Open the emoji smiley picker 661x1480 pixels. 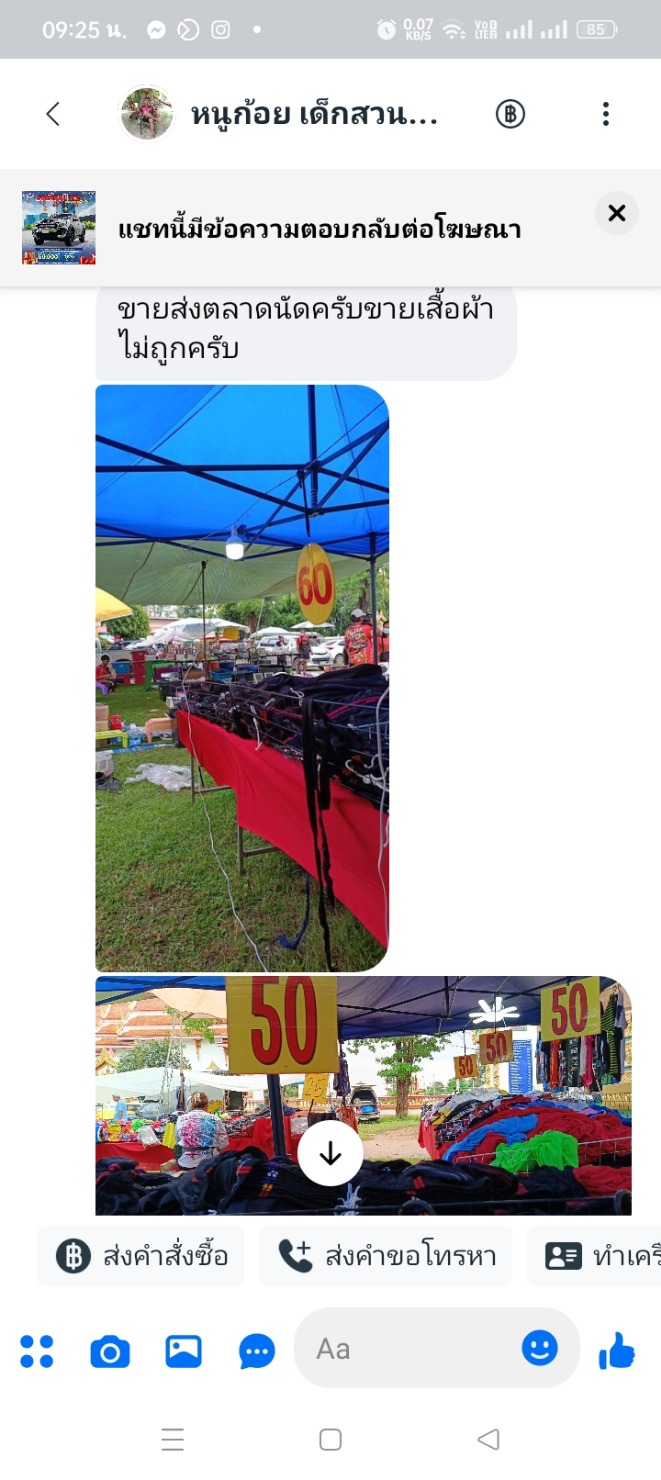[539, 1348]
